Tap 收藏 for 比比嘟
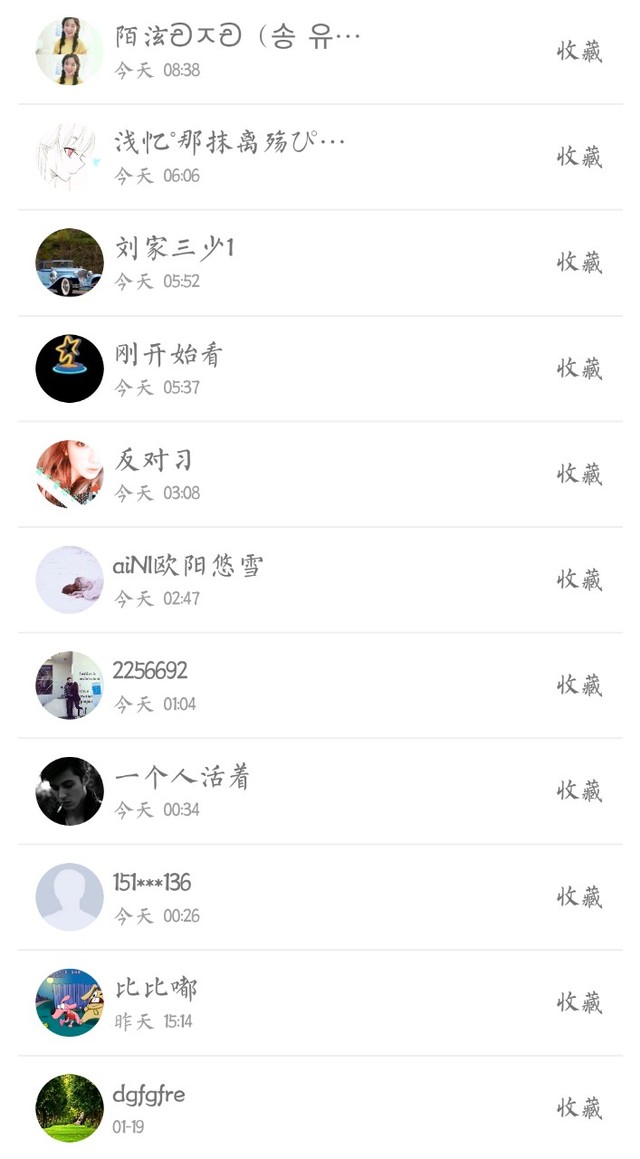 579,1002
